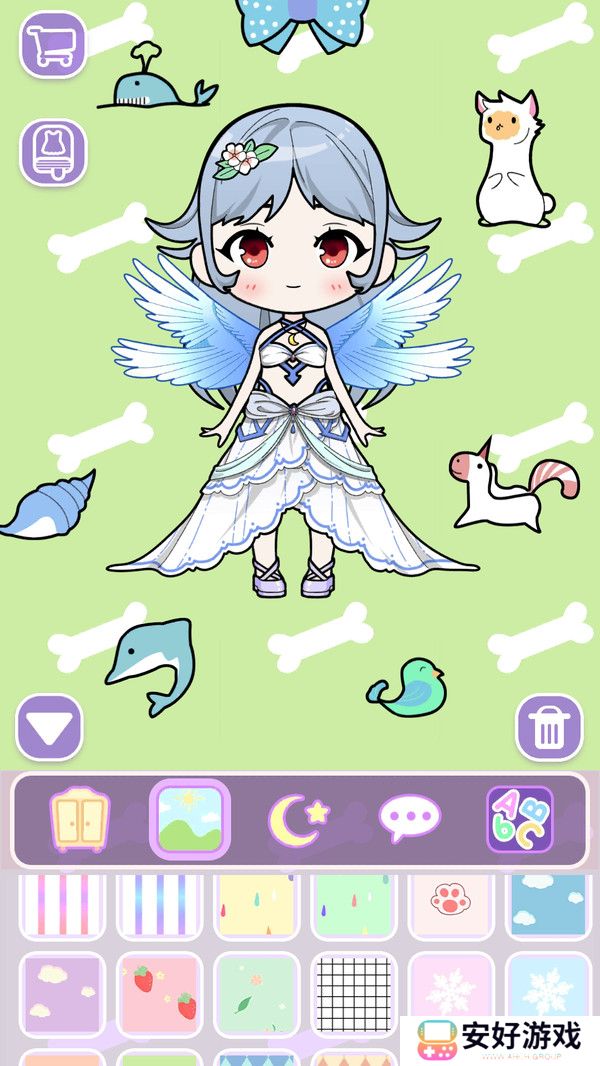The height and width of the screenshot is (1066, 600).
Task: Choose the green raindrops background
Action: click(354, 903)
